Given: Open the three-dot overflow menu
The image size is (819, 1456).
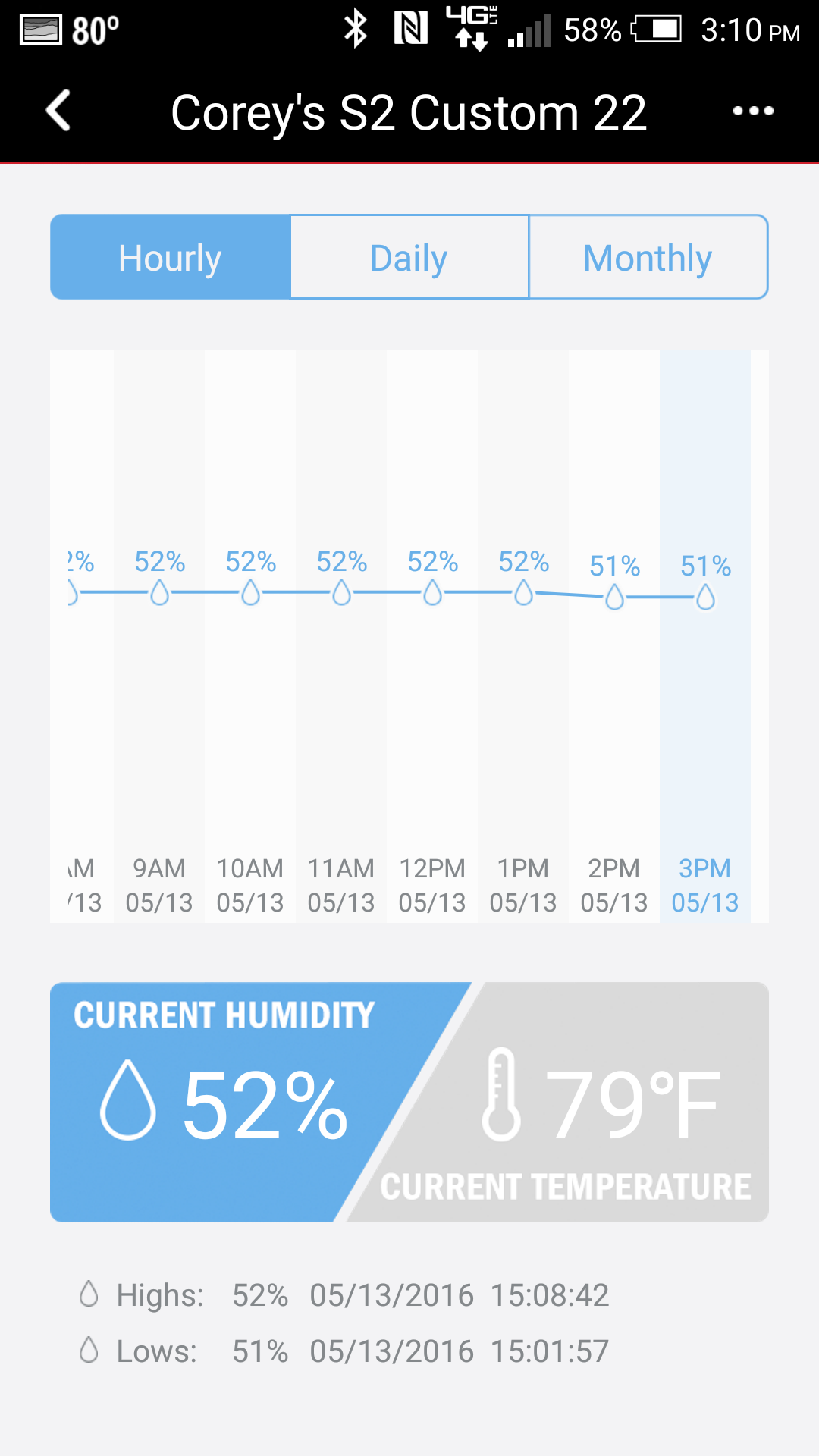Looking at the screenshot, I should tap(753, 111).
